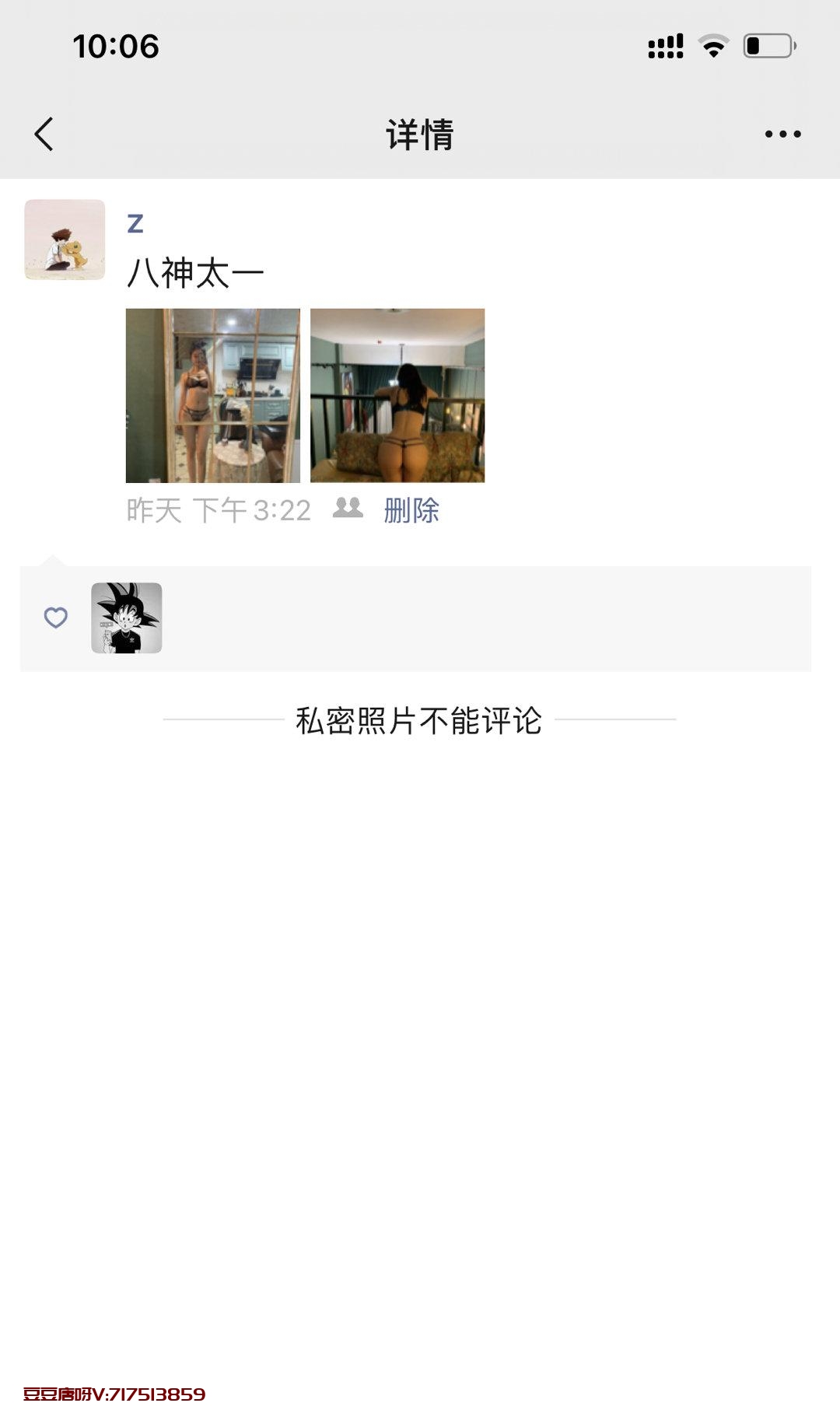Open the Goku avatar who liked
840x1424 pixels.
pos(127,618)
